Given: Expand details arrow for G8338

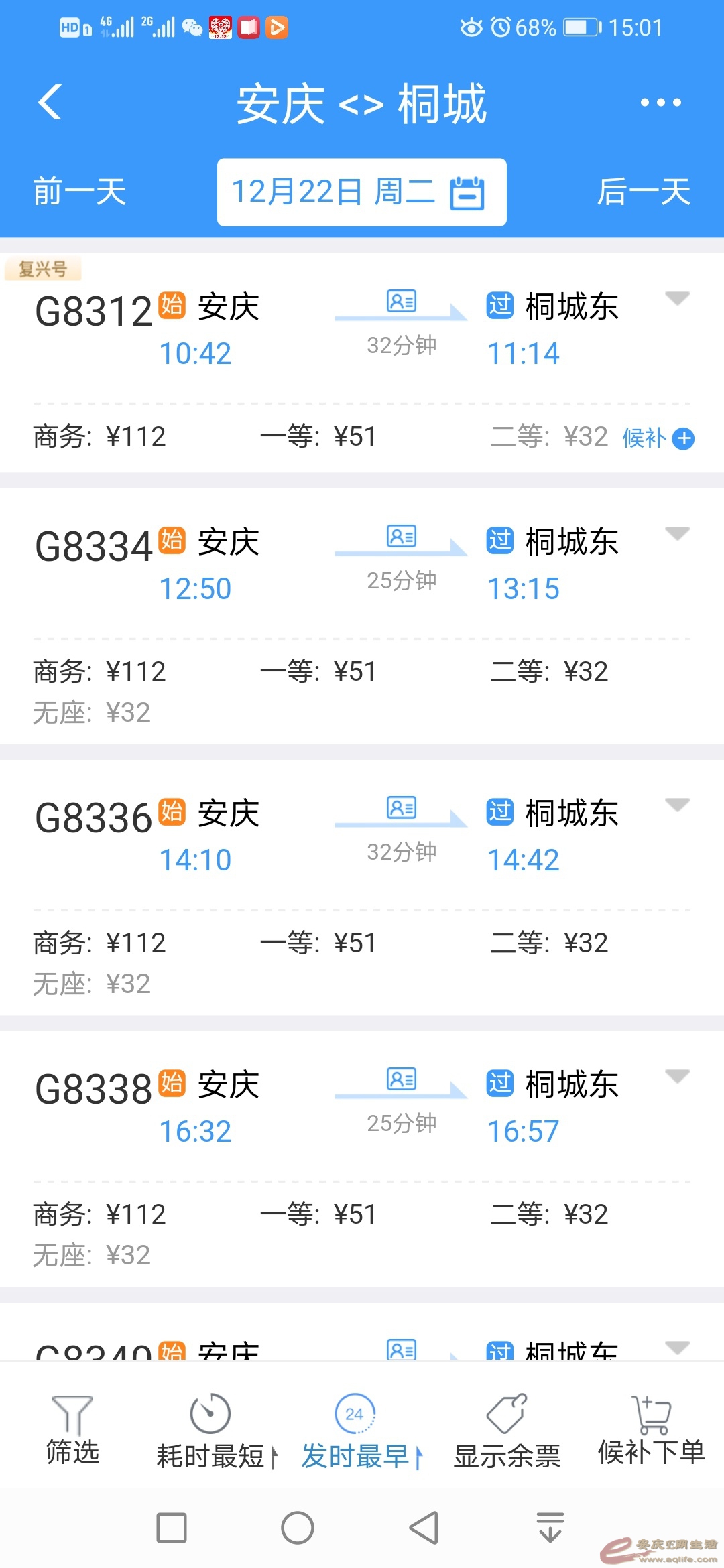Looking at the screenshot, I should [x=677, y=1076].
